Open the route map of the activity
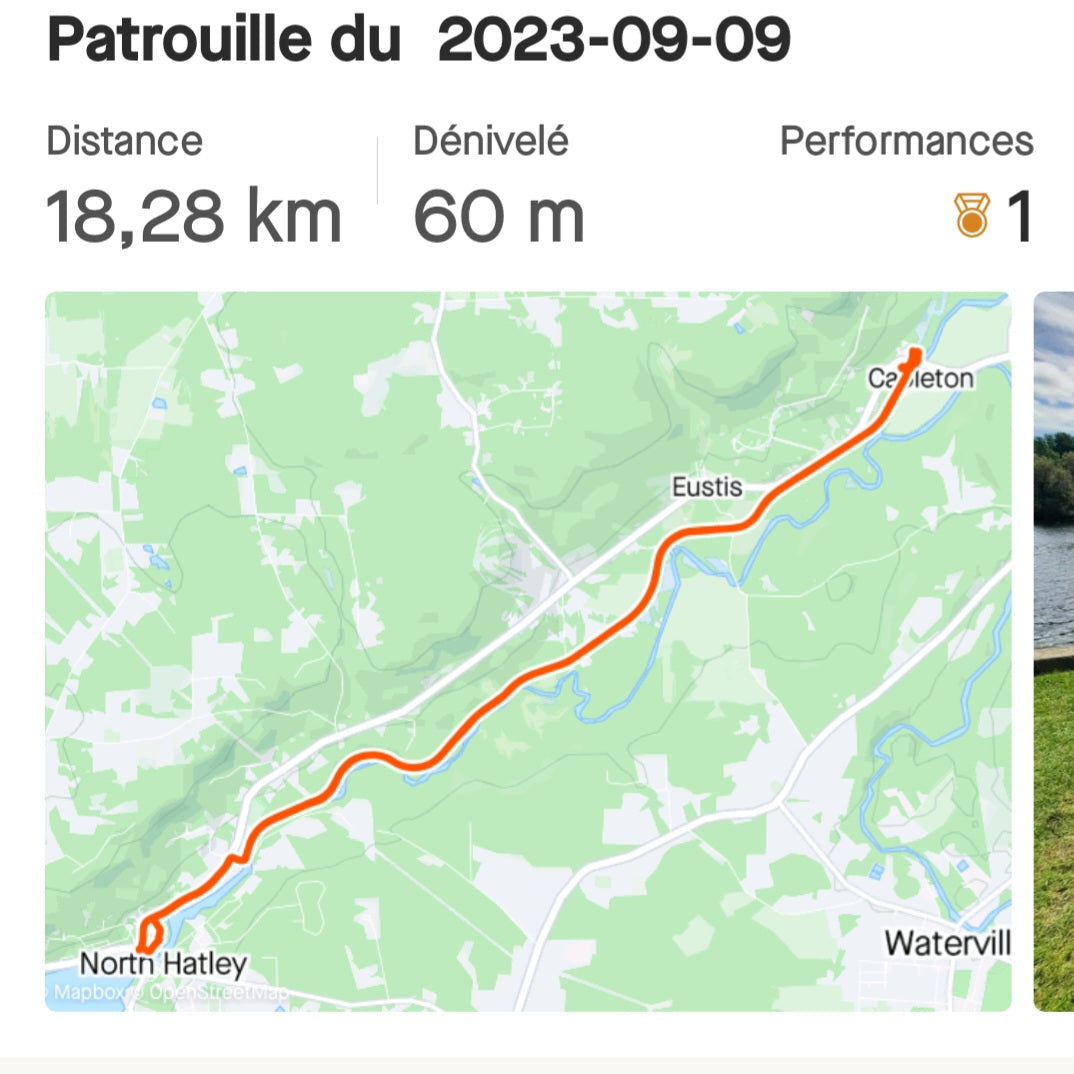 pos(528,650)
